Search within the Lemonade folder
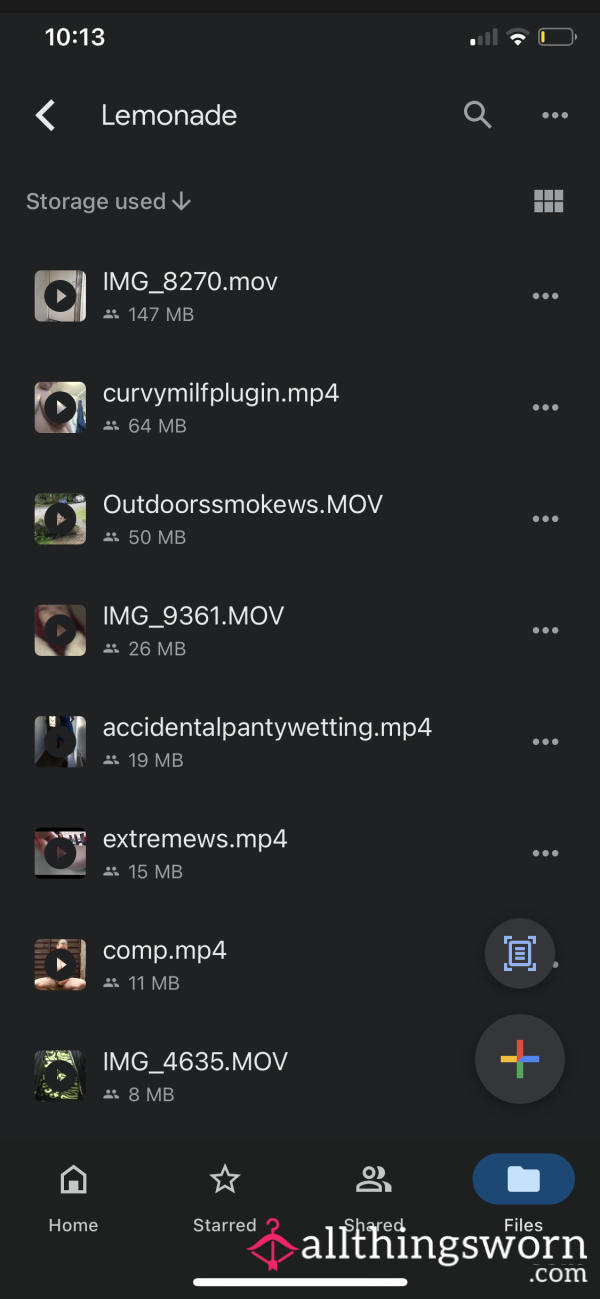The height and width of the screenshot is (1299, 600). (478, 116)
